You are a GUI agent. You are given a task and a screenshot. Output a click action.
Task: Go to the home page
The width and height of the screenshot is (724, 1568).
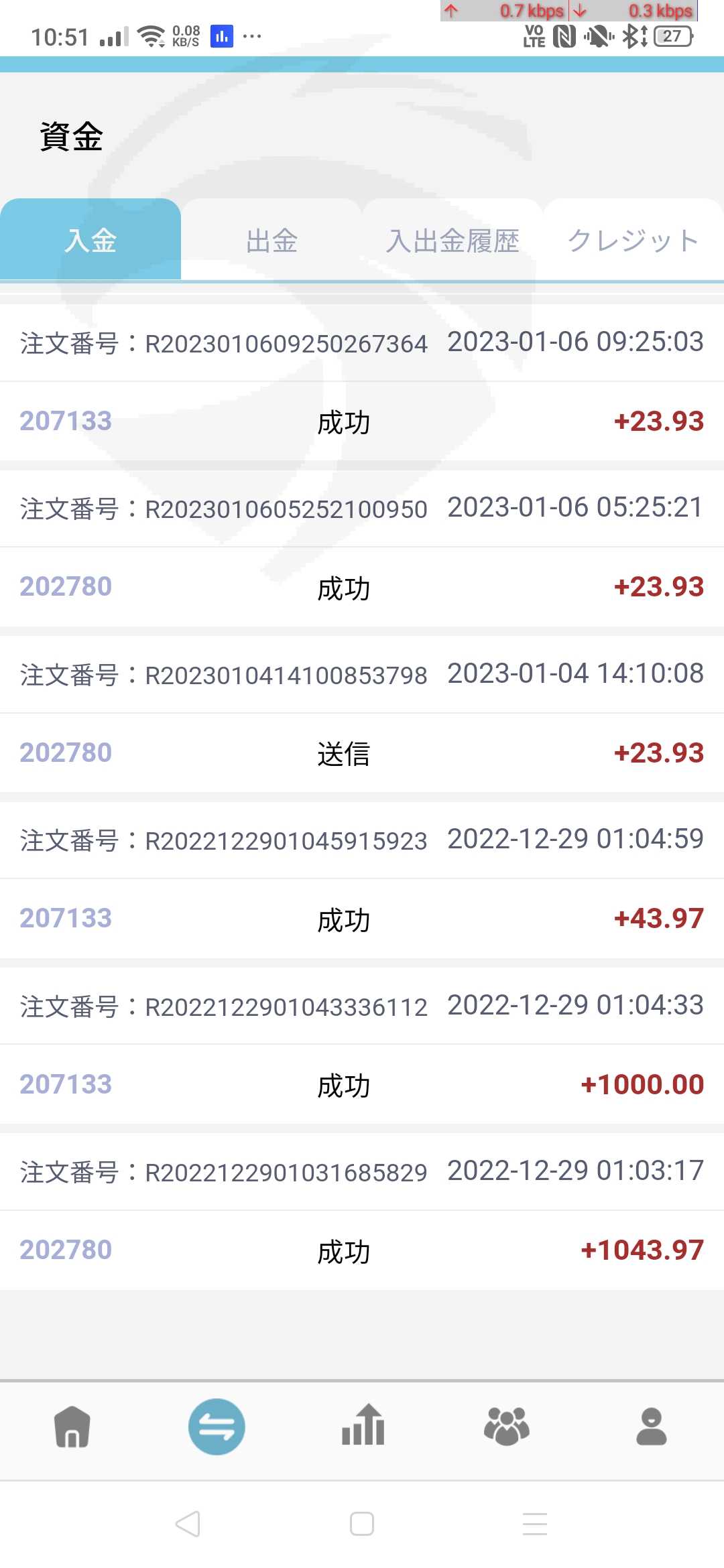(x=72, y=1426)
